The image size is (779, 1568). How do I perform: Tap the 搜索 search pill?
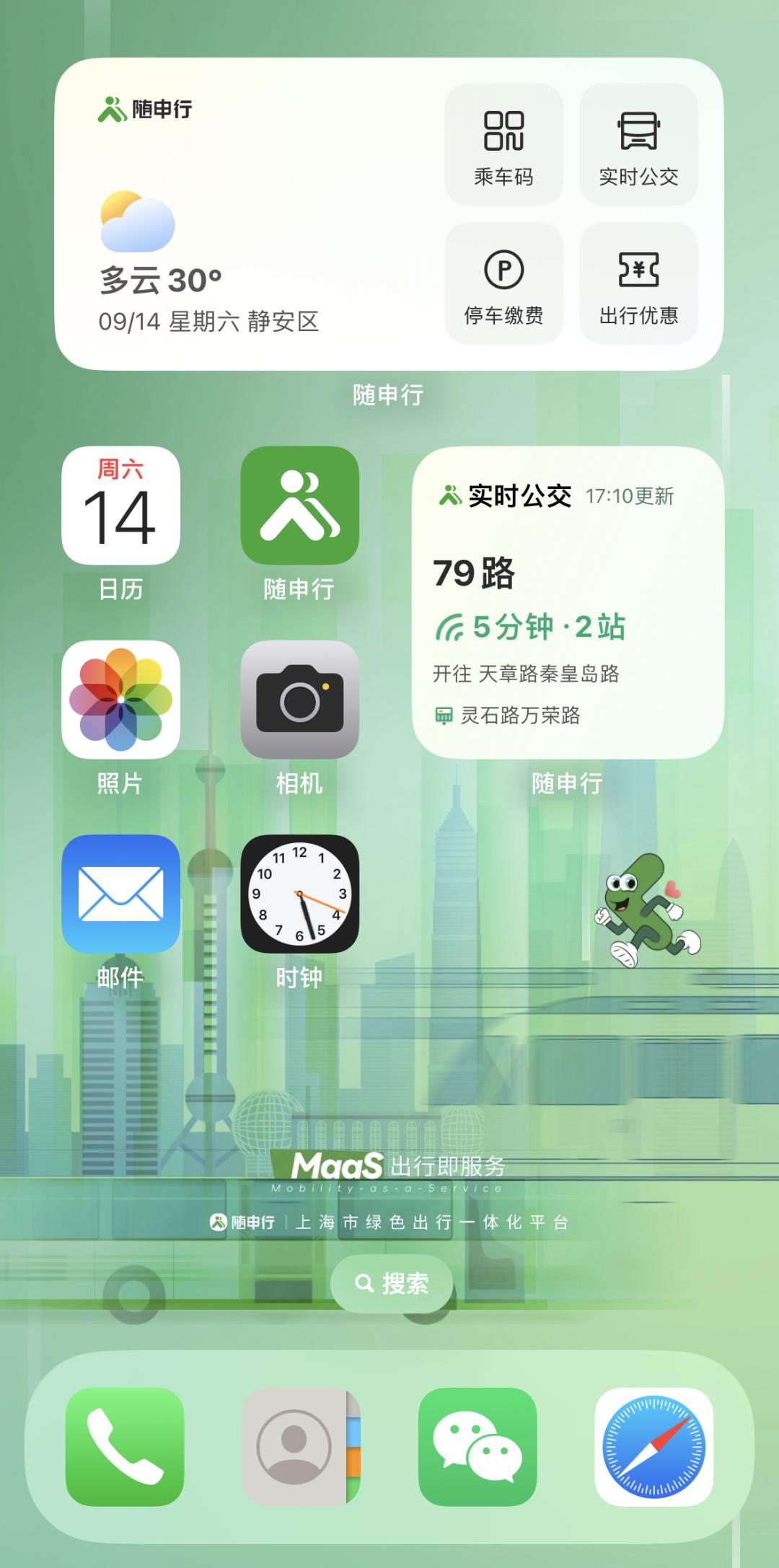pyautogui.click(x=392, y=1283)
